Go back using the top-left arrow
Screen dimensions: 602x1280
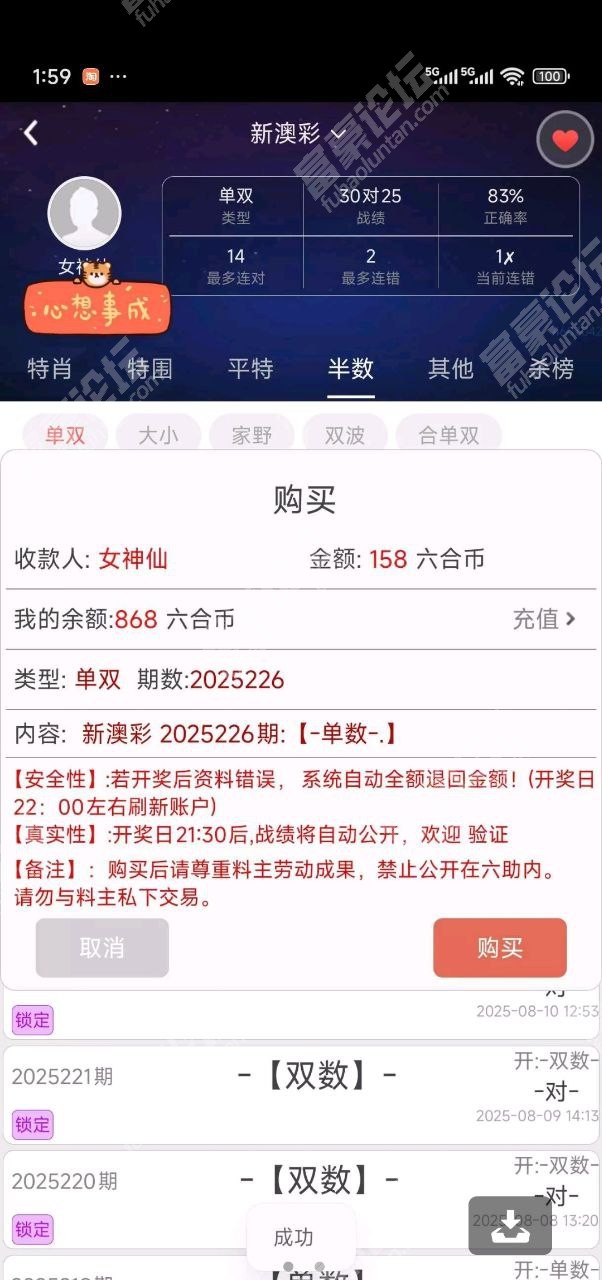pyautogui.click(x=31, y=133)
